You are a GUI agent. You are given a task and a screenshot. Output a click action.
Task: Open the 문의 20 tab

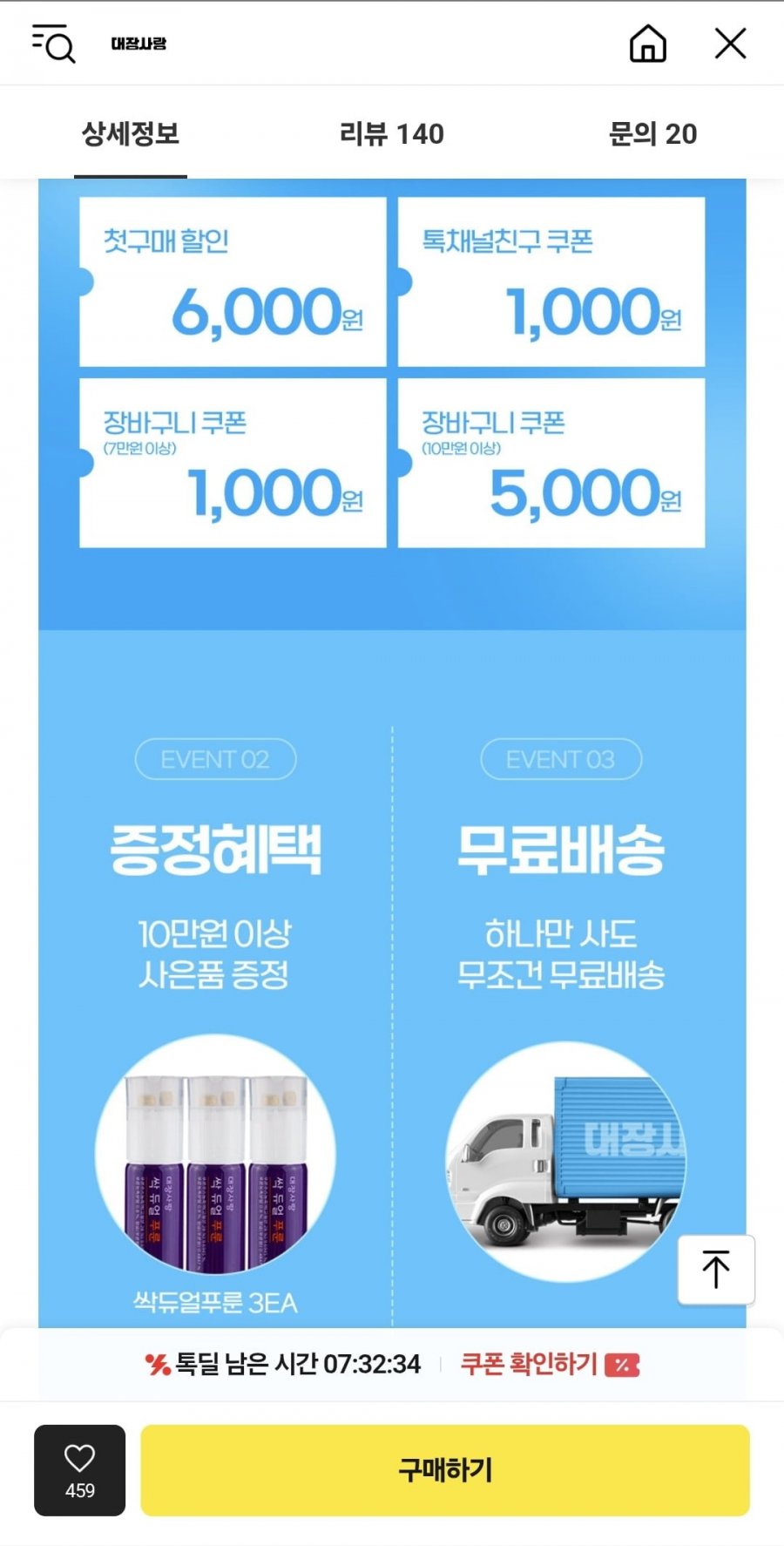(652, 134)
